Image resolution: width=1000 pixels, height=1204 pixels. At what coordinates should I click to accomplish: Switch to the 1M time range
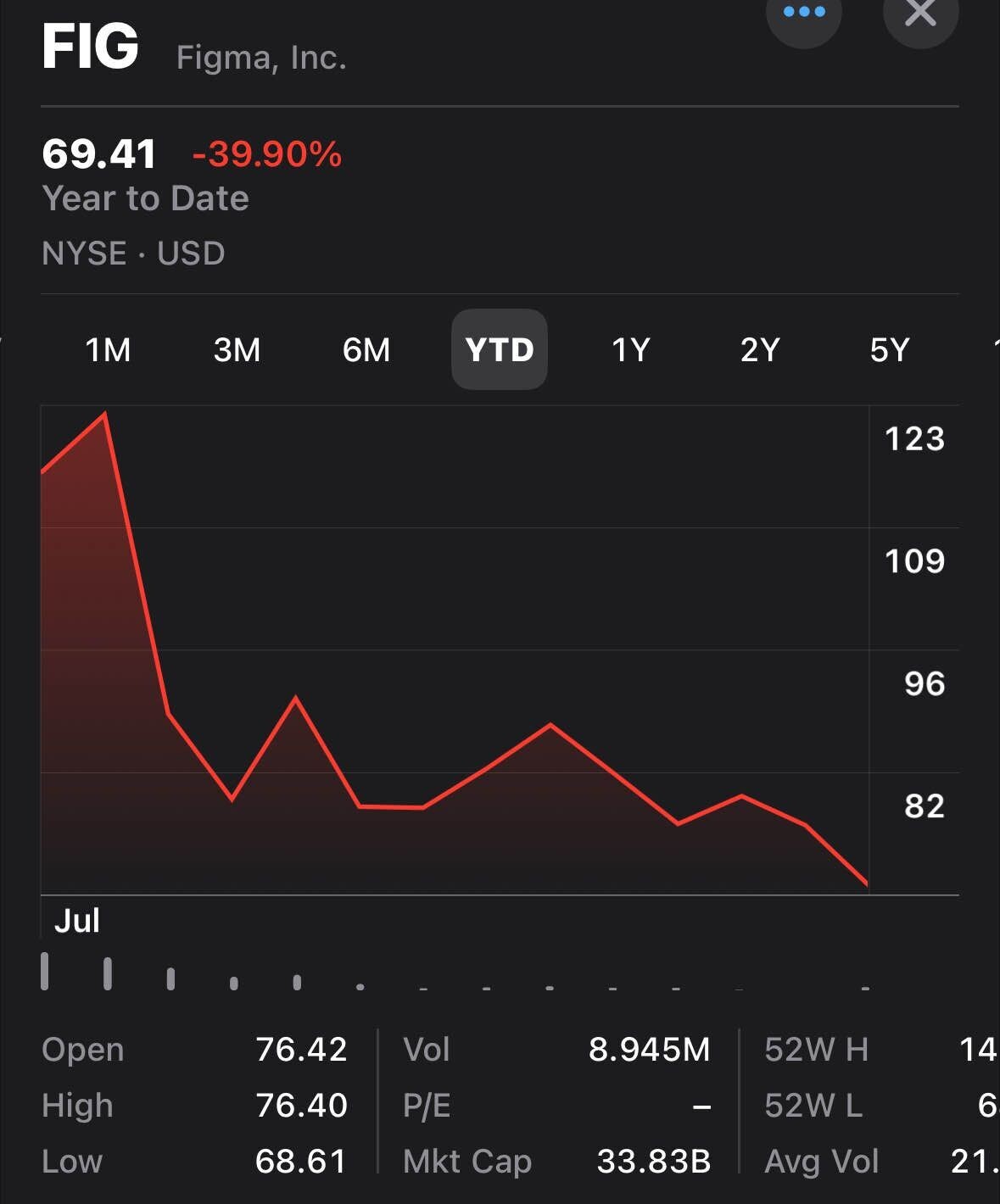[109, 349]
